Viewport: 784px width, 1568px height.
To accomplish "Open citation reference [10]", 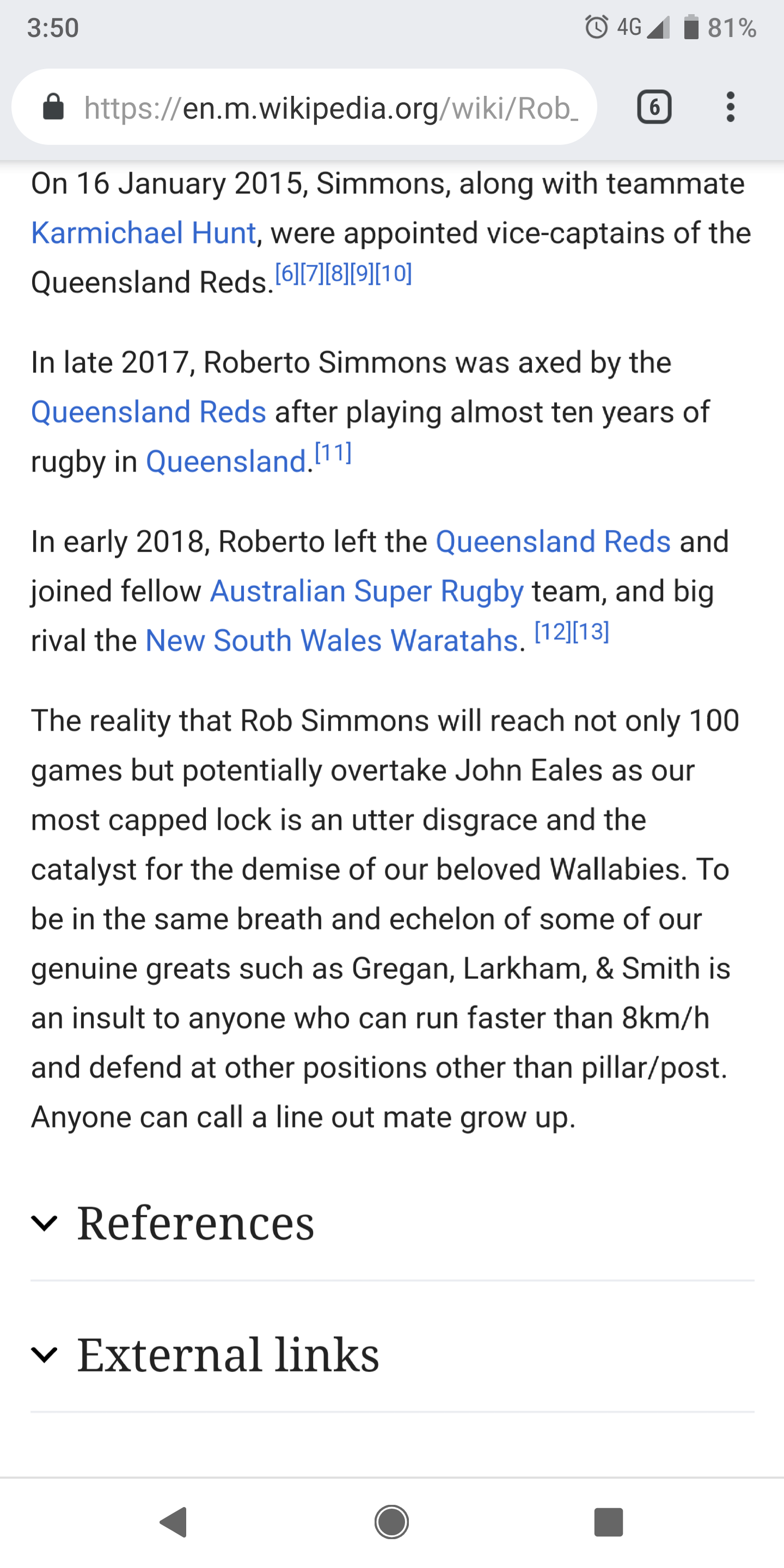I will pos(394,274).
